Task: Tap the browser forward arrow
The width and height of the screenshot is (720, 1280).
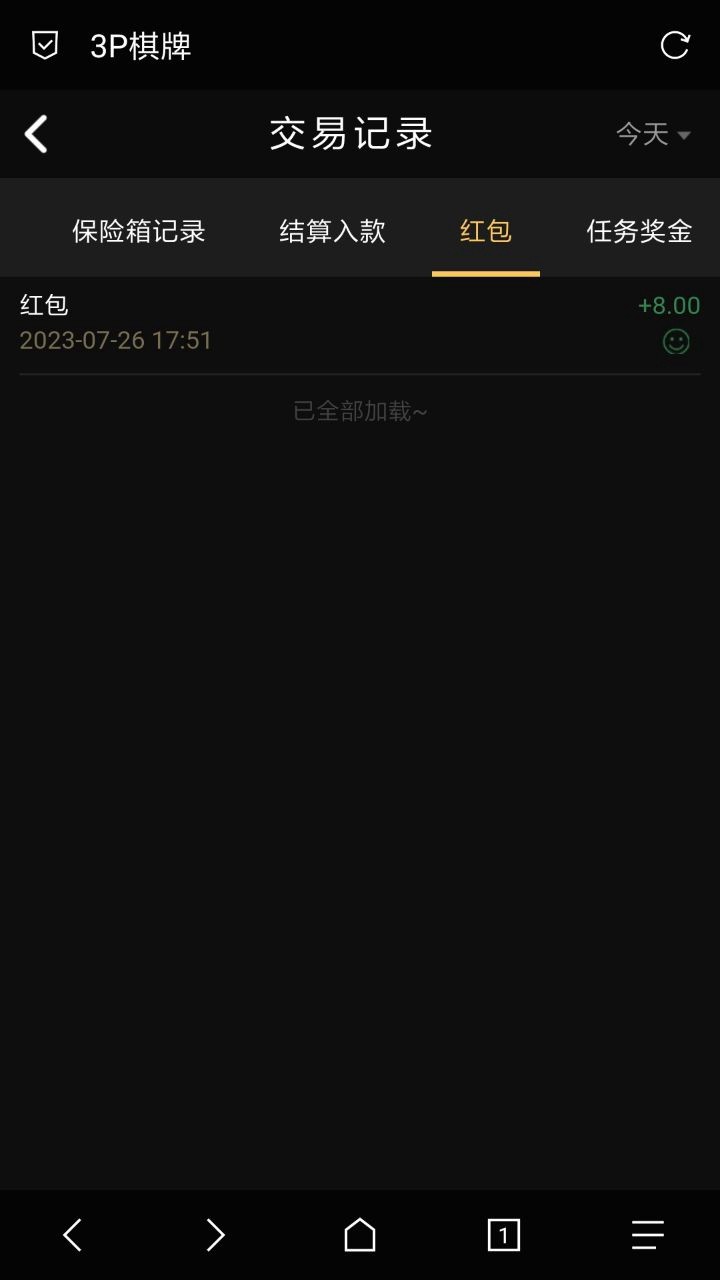Action: [215, 1236]
